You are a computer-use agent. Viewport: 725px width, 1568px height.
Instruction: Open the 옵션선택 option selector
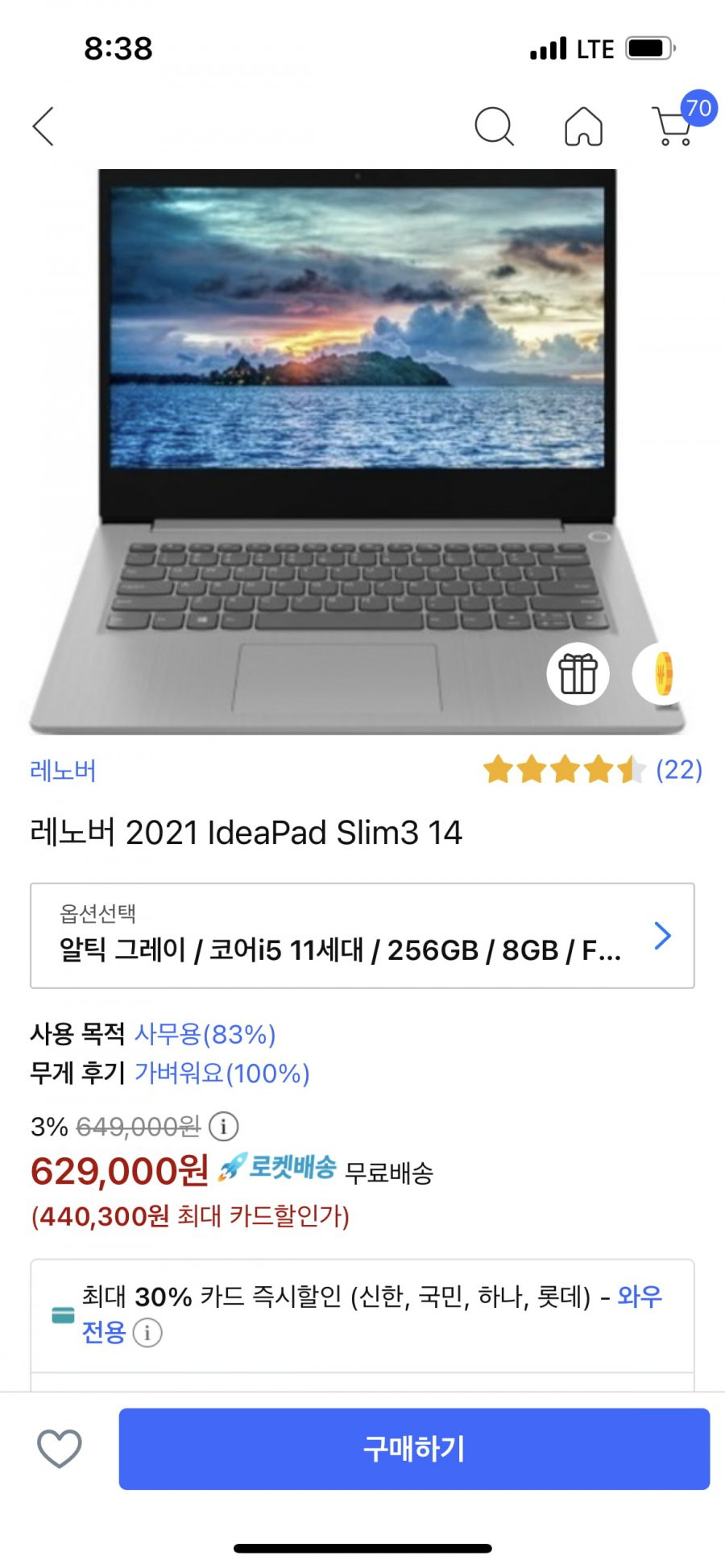362,936
